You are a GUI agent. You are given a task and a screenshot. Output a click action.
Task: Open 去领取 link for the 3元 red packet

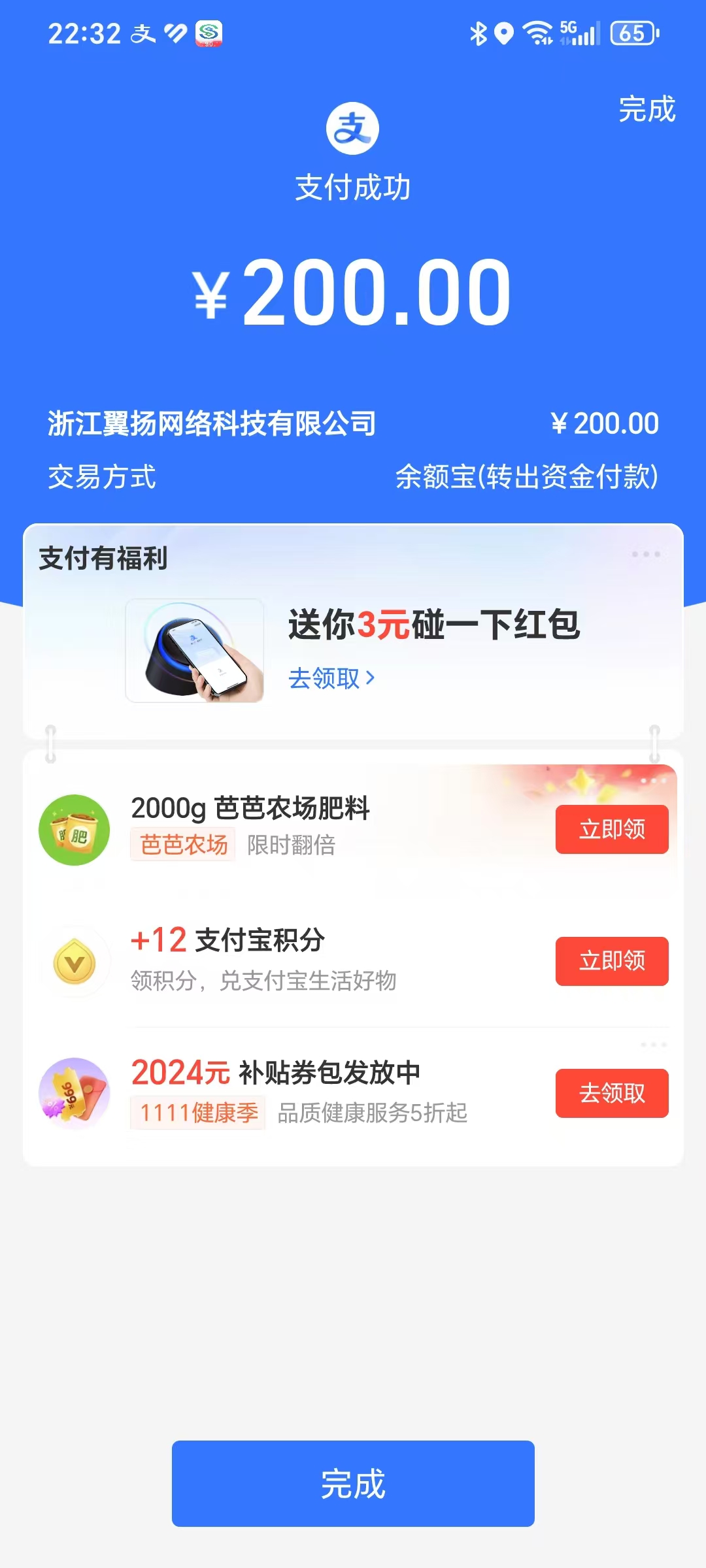click(331, 679)
